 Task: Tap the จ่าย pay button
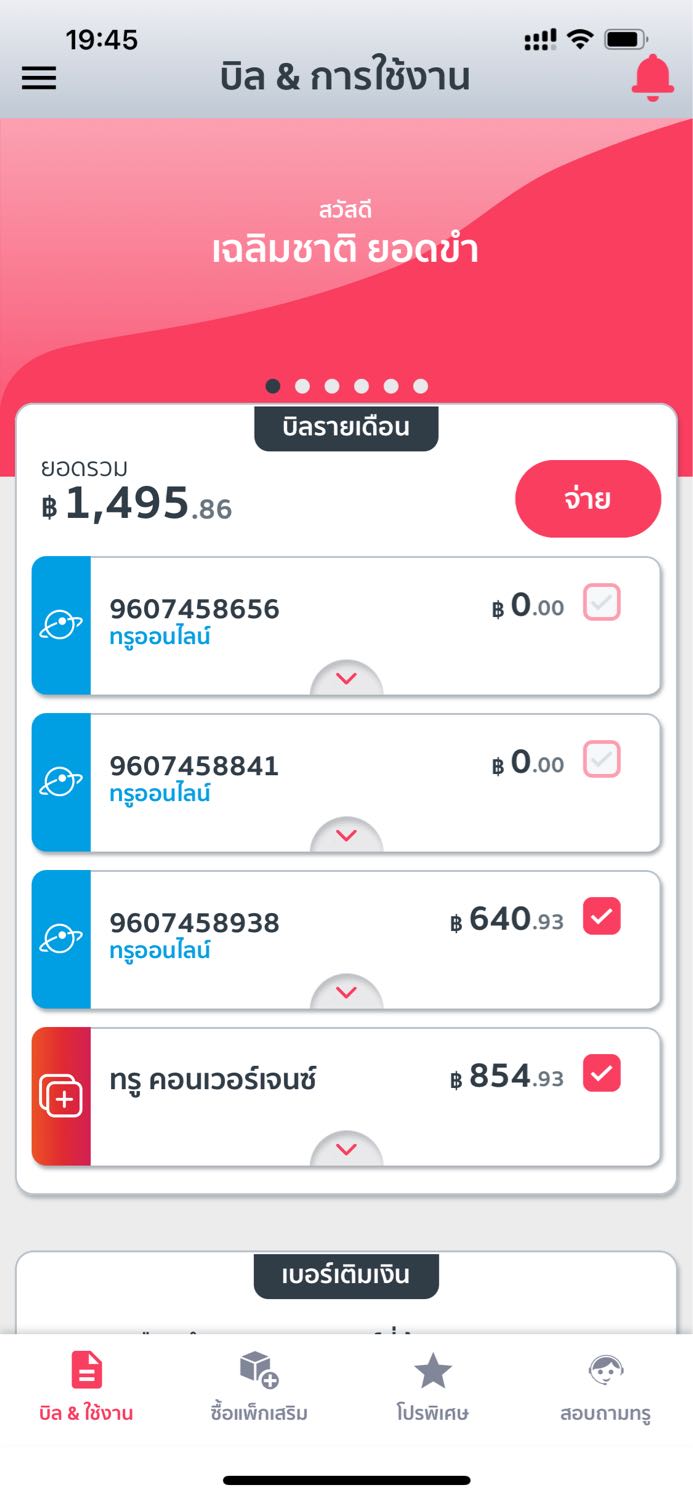tap(588, 499)
